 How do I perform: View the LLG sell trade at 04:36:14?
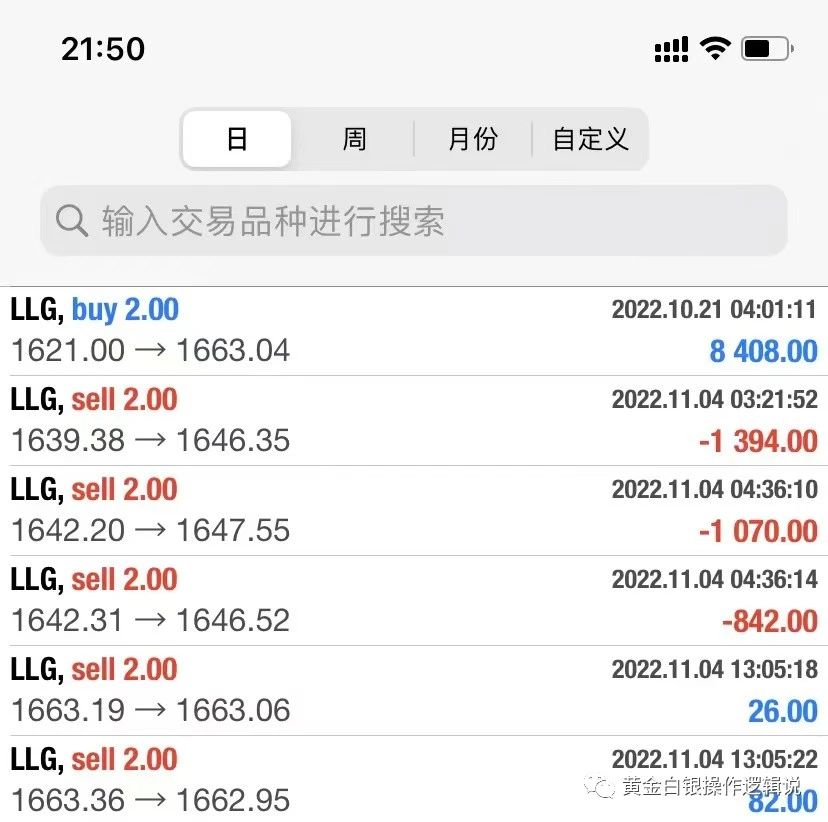(x=413, y=601)
